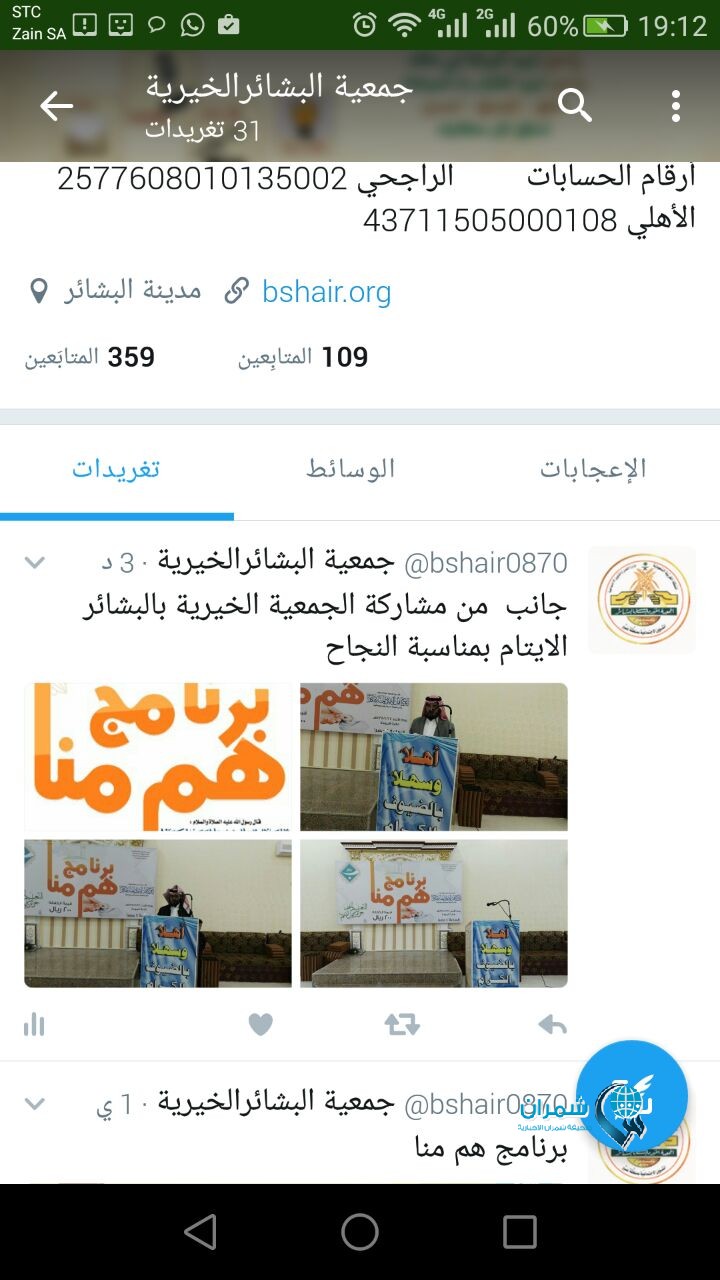Switch to the الإعجابات tab

593,468
